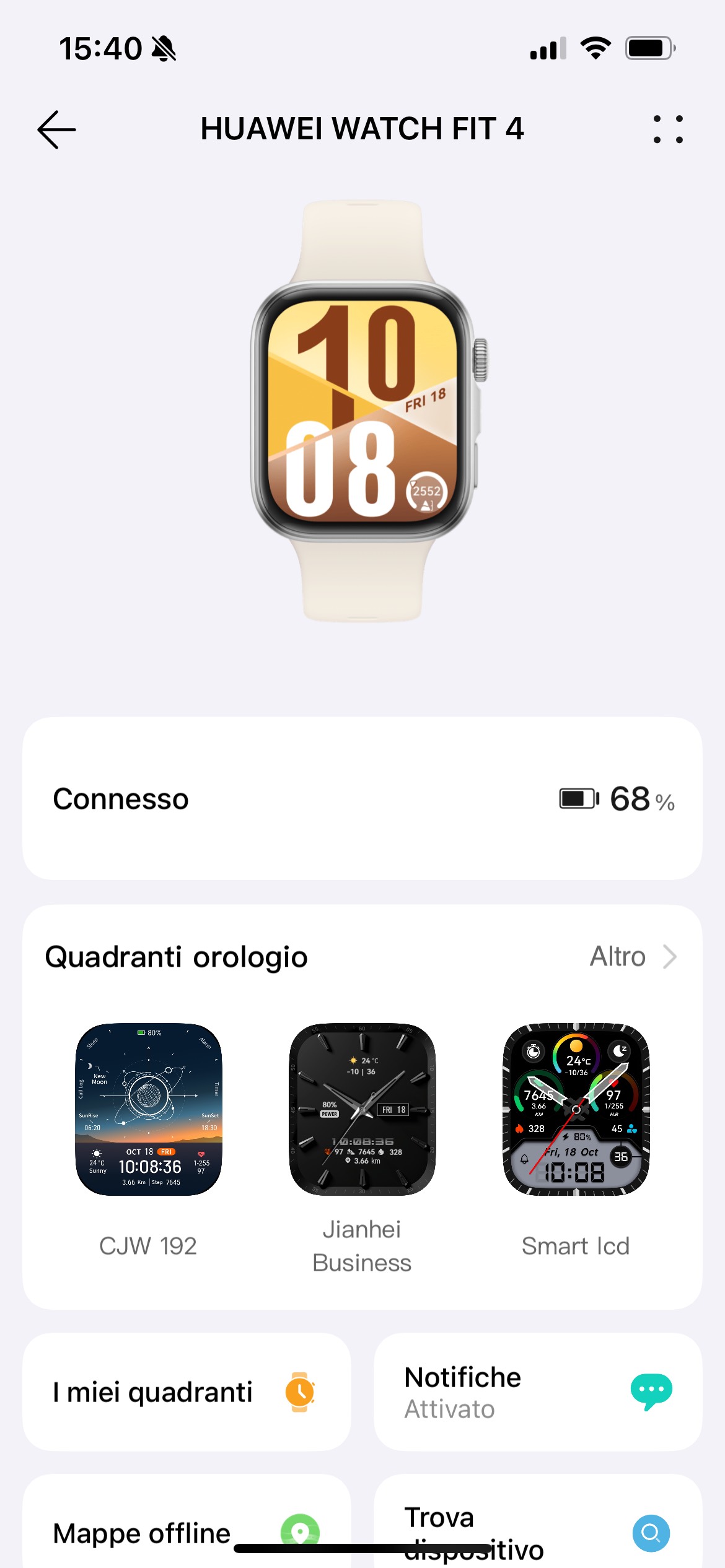This screenshot has width=725, height=1568.
Task: Open Trova dispositivo card
Action: coord(537,1530)
